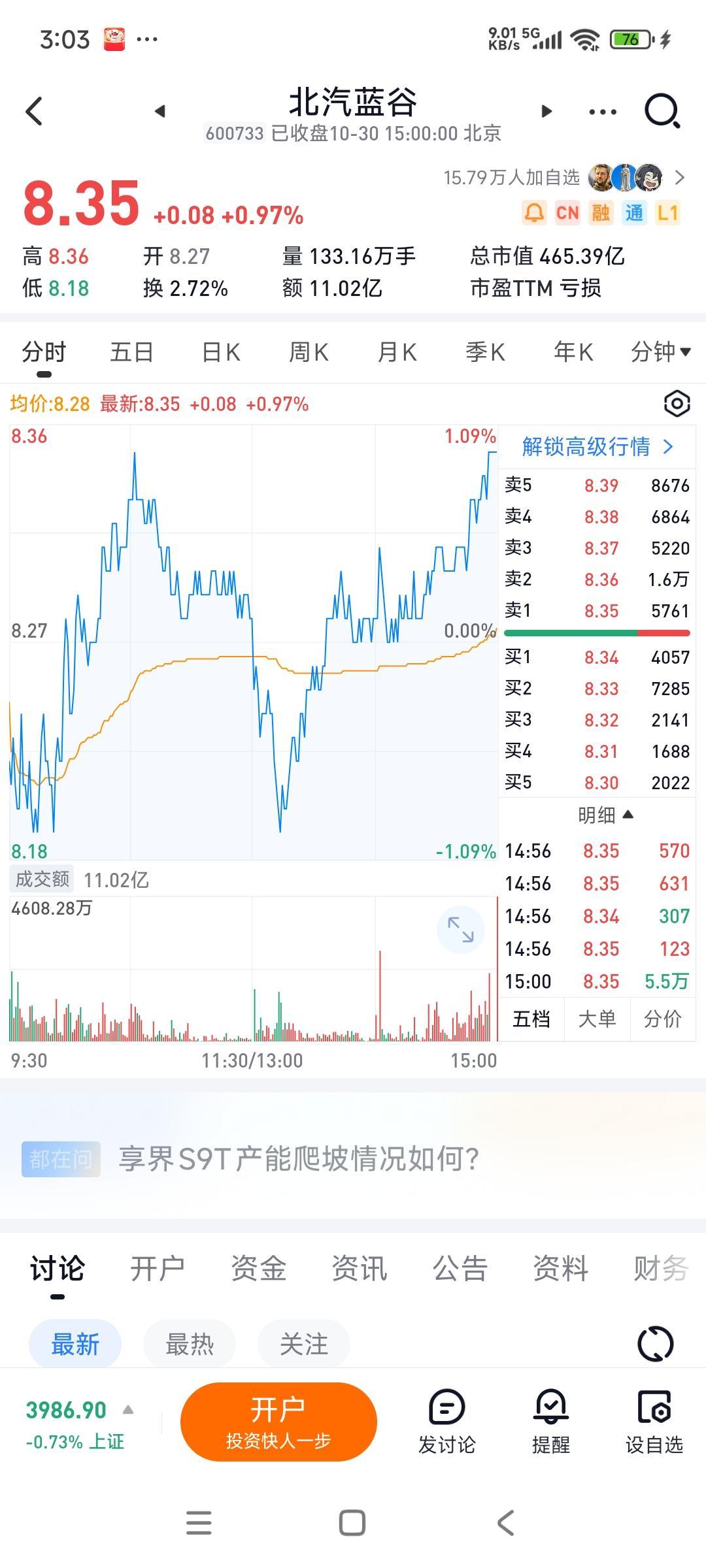
Task: Open chart settings hexagon icon
Action: [677, 404]
